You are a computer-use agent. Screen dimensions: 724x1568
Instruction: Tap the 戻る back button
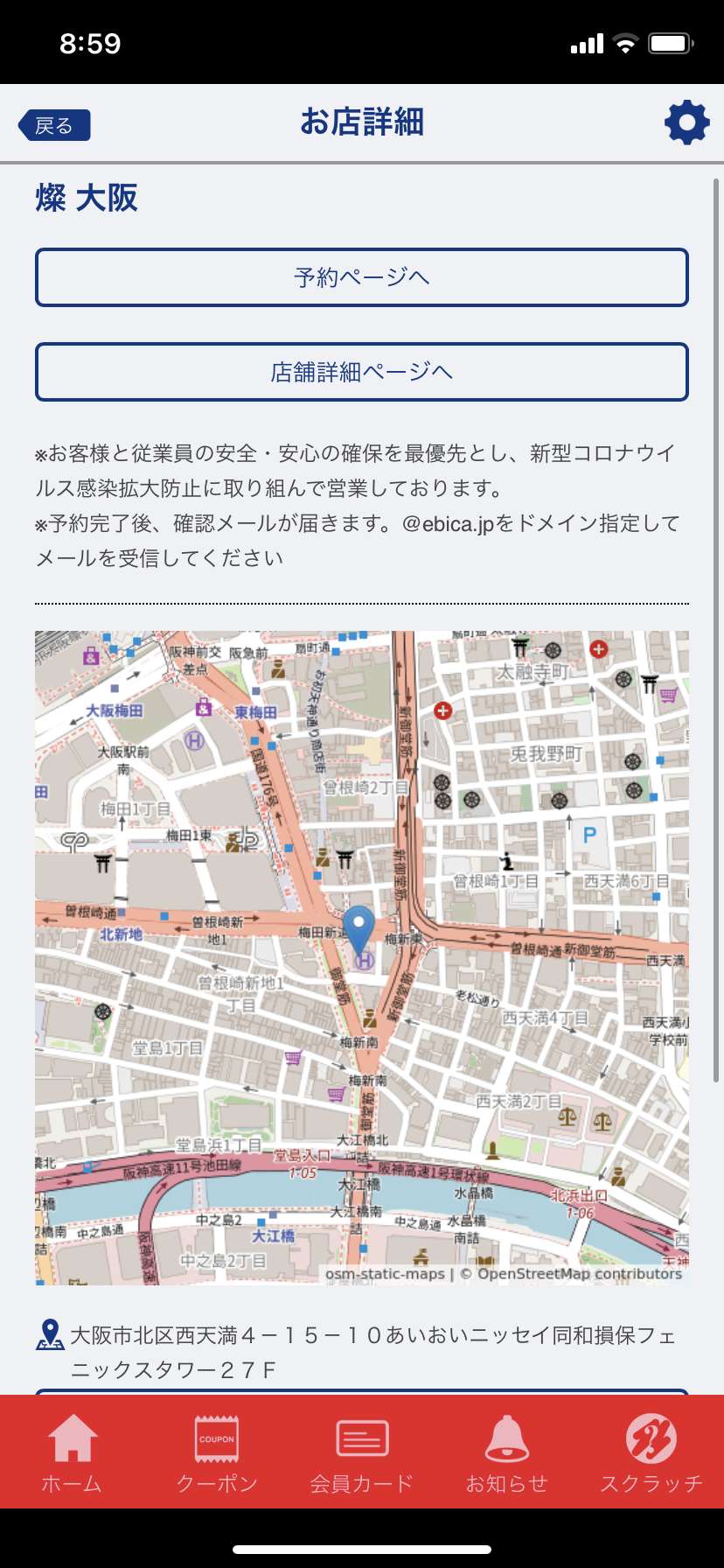tap(54, 125)
